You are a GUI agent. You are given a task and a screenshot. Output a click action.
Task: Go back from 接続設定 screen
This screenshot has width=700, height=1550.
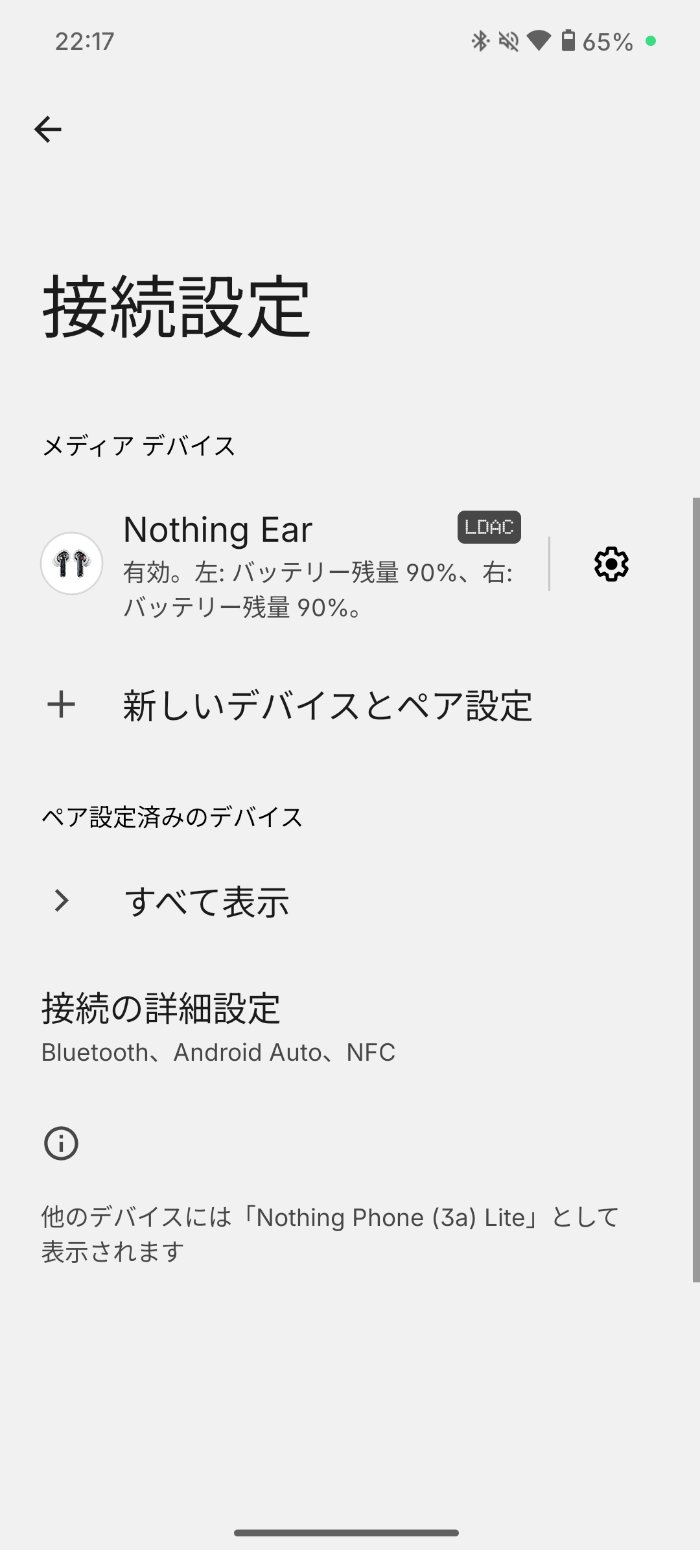point(48,129)
